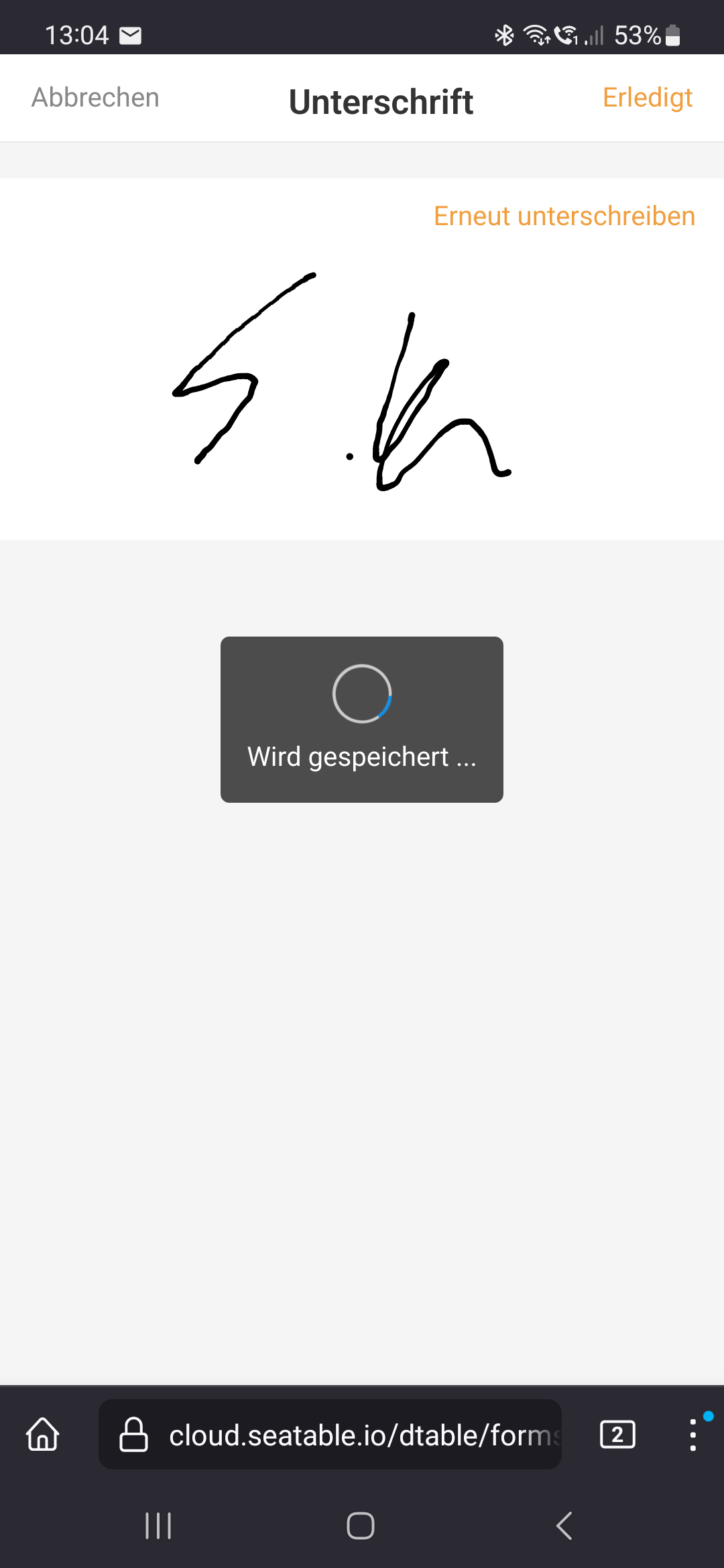Tap Abbrechen to cancel the signature
This screenshot has height=1568, width=724.
point(95,98)
